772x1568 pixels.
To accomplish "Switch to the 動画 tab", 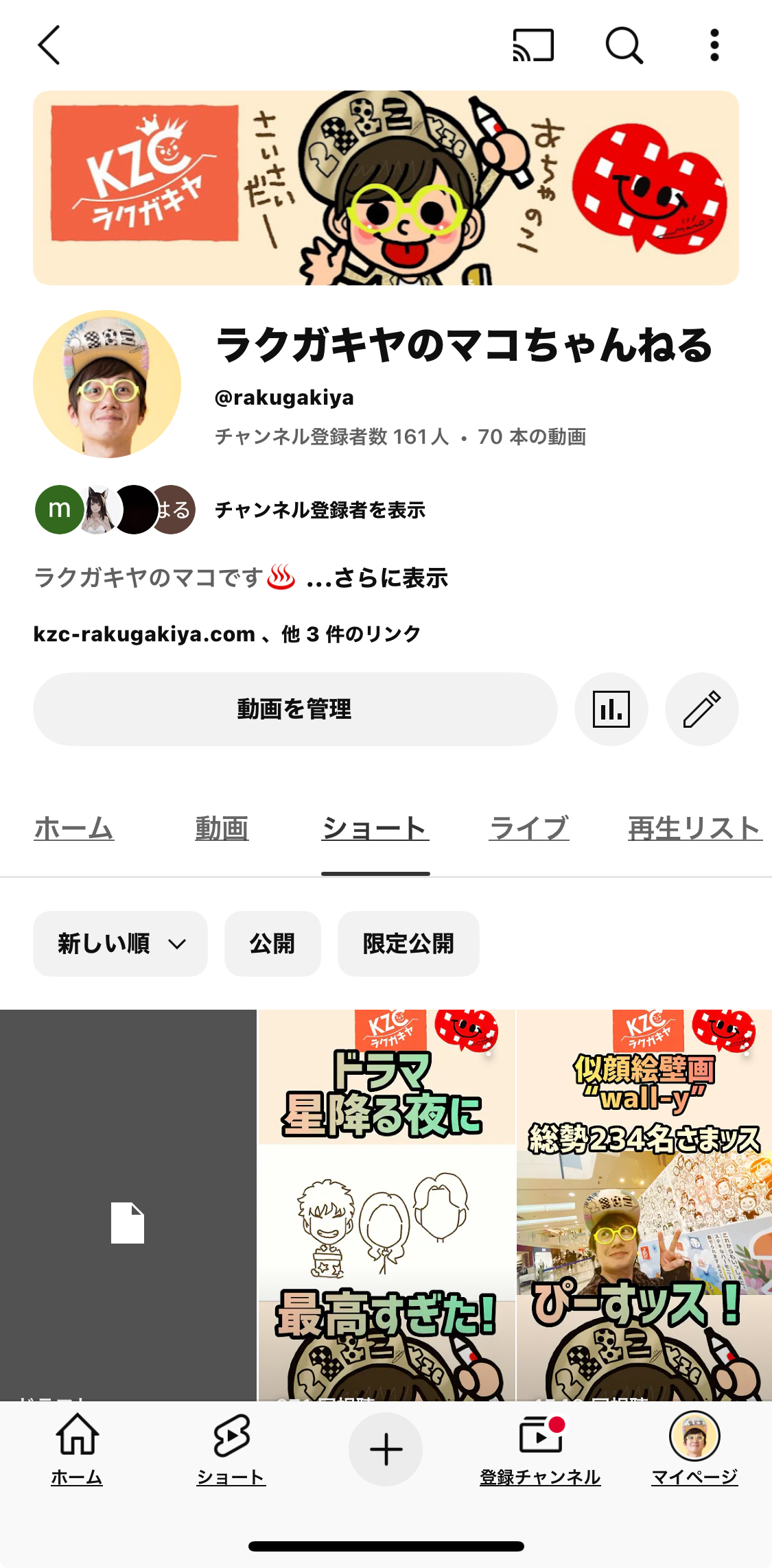I will pos(222,829).
